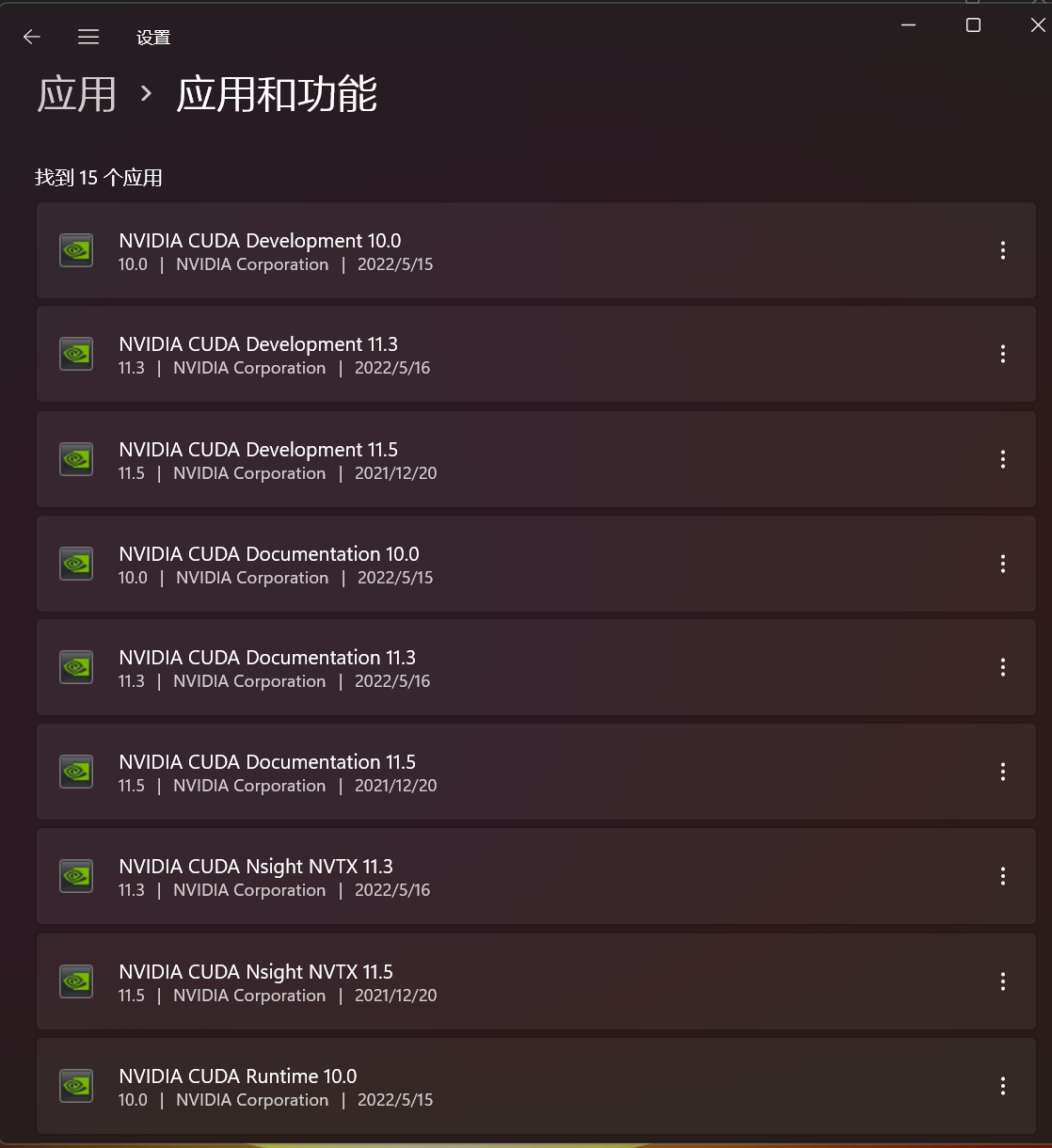Open more options for CUDA Development 11.5

click(1002, 459)
